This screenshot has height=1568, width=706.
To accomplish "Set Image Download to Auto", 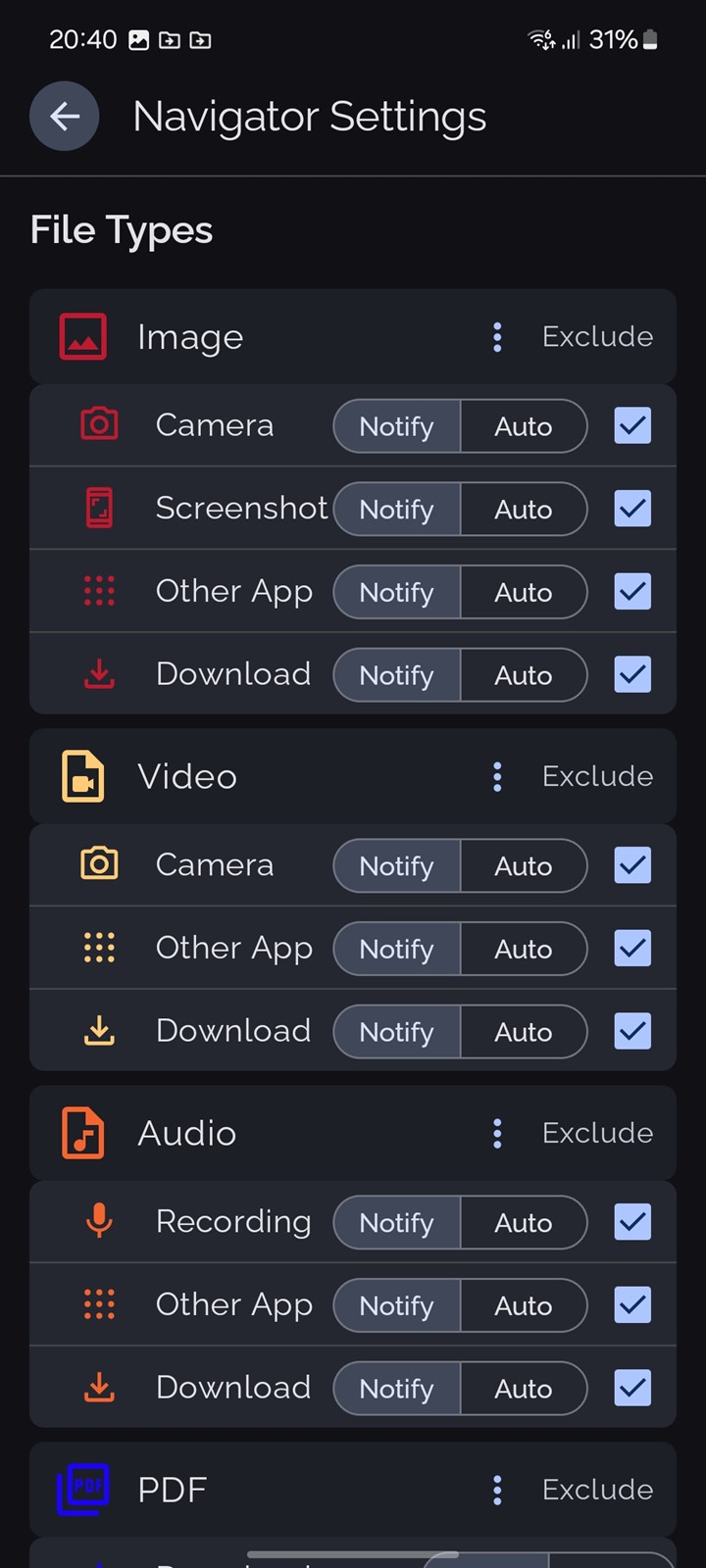I will (524, 675).
